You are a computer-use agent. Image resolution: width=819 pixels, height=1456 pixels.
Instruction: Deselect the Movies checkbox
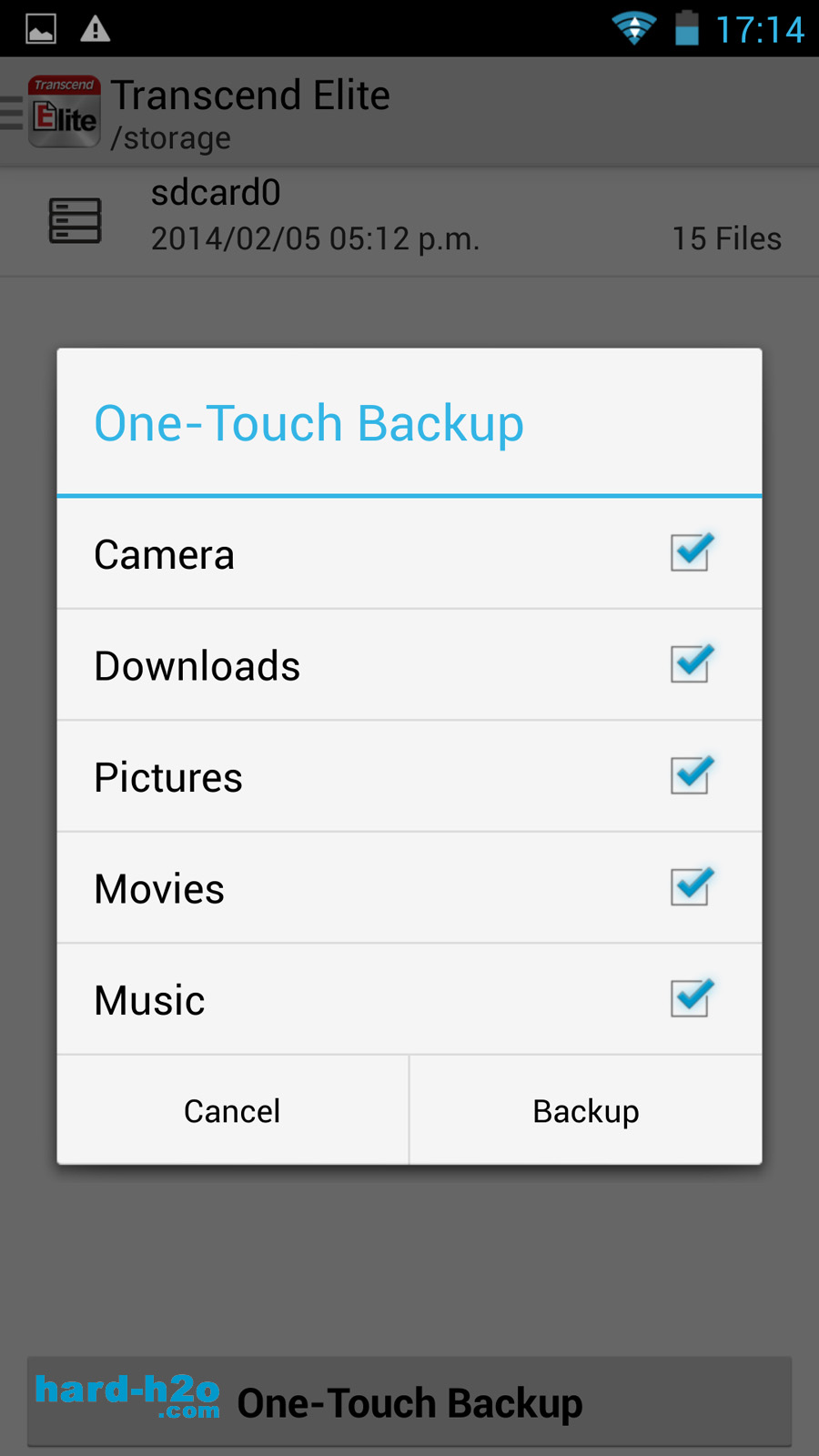pyautogui.click(x=692, y=886)
